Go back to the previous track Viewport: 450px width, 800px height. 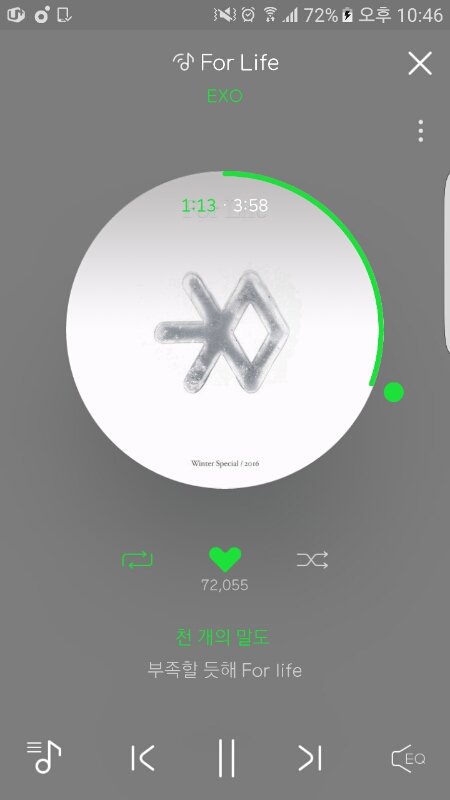coord(142,758)
